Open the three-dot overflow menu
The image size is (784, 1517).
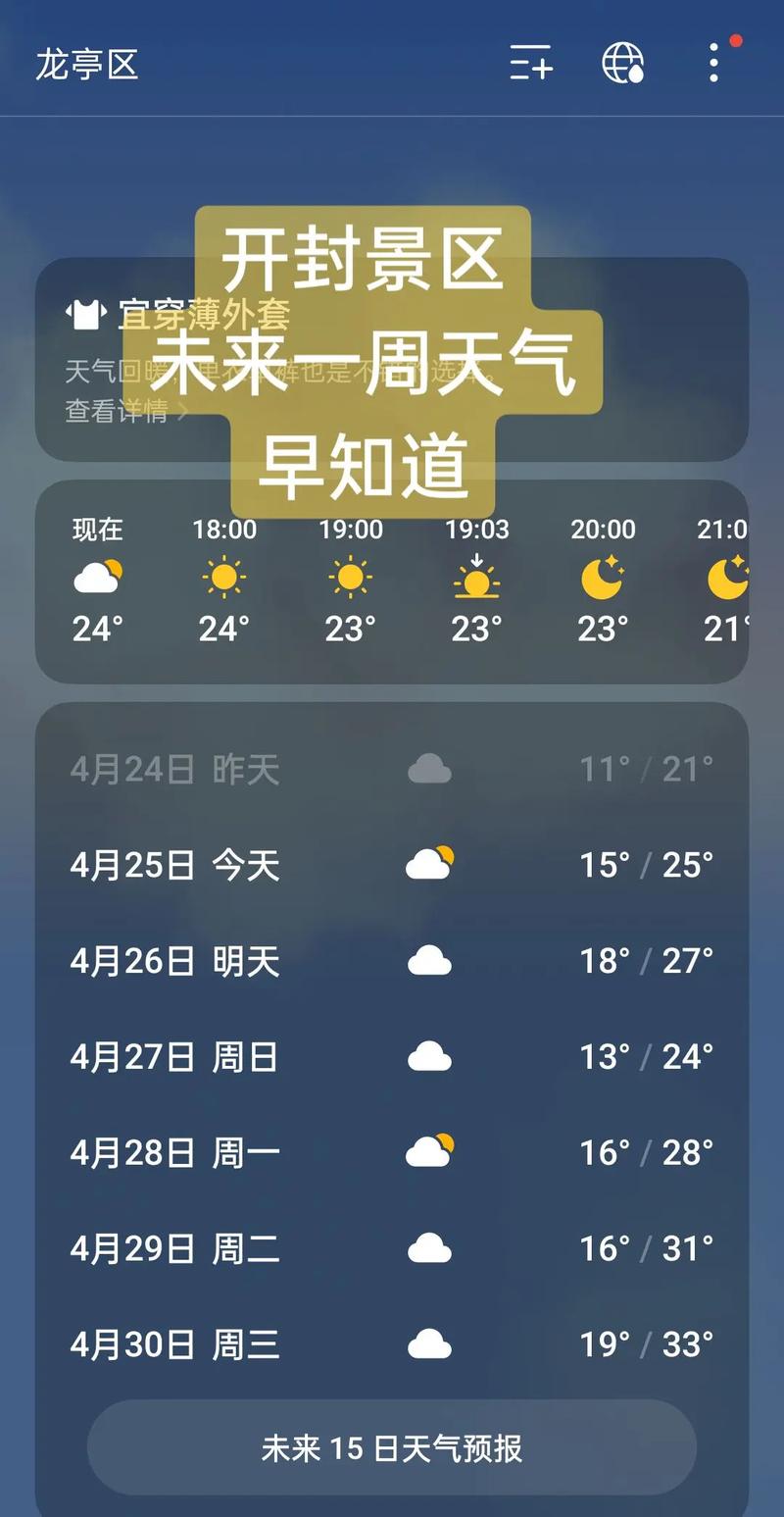click(713, 63)
